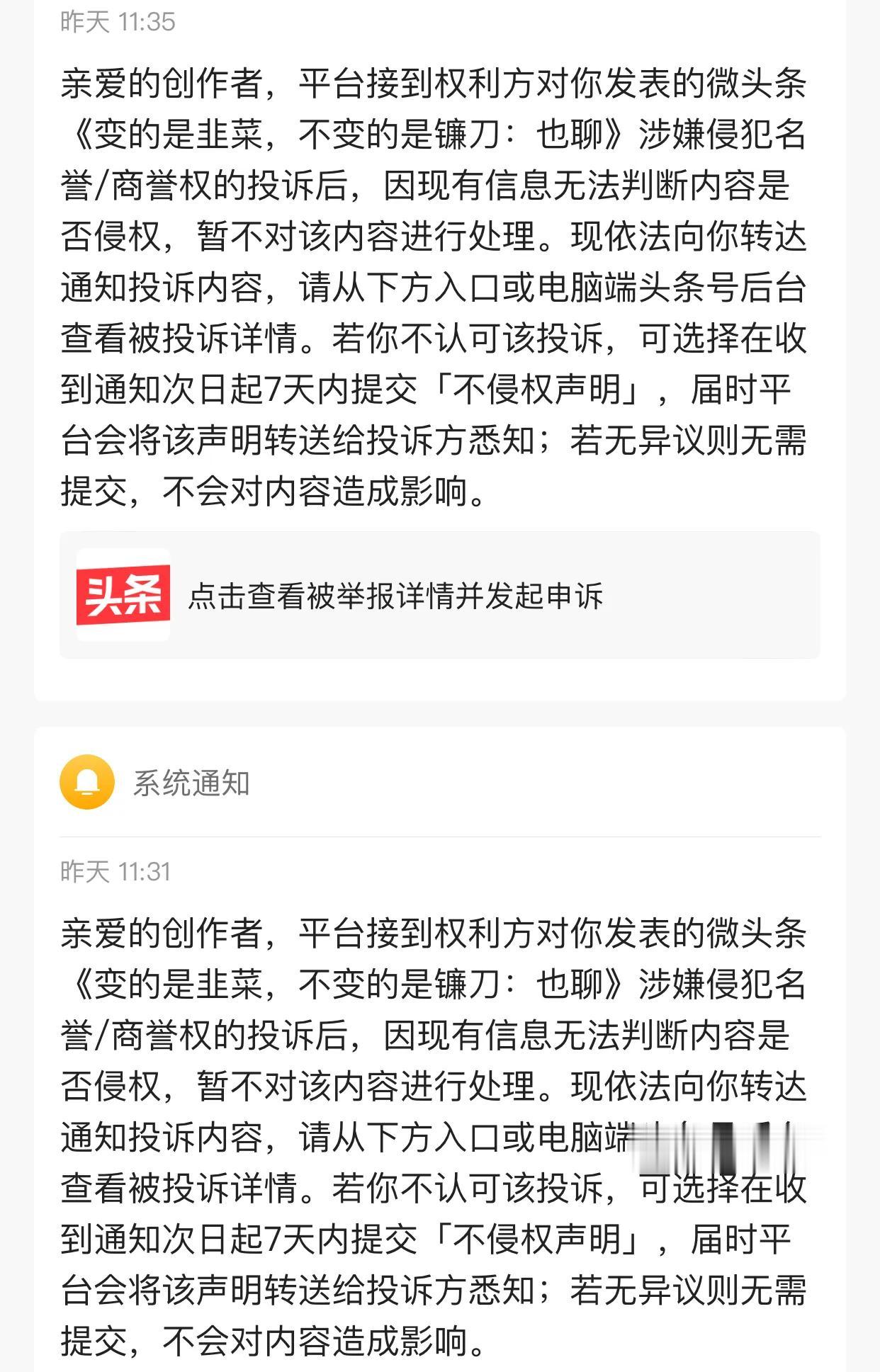Open the 系统通知 sender header
The width and height of the screenshot is (880, 1372).
[191, 783]
